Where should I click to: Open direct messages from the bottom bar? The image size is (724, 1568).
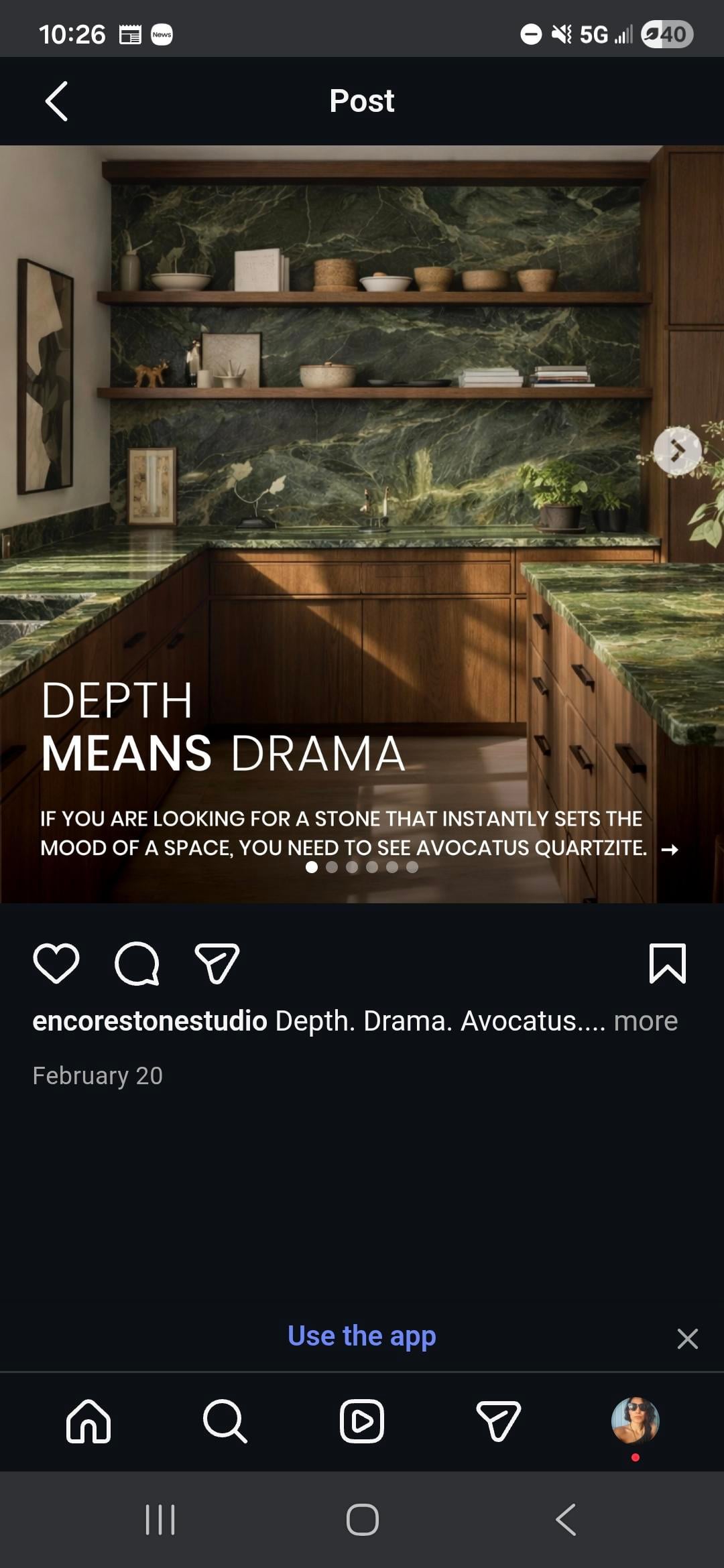pyautogui.click(x=498, y=1421)
